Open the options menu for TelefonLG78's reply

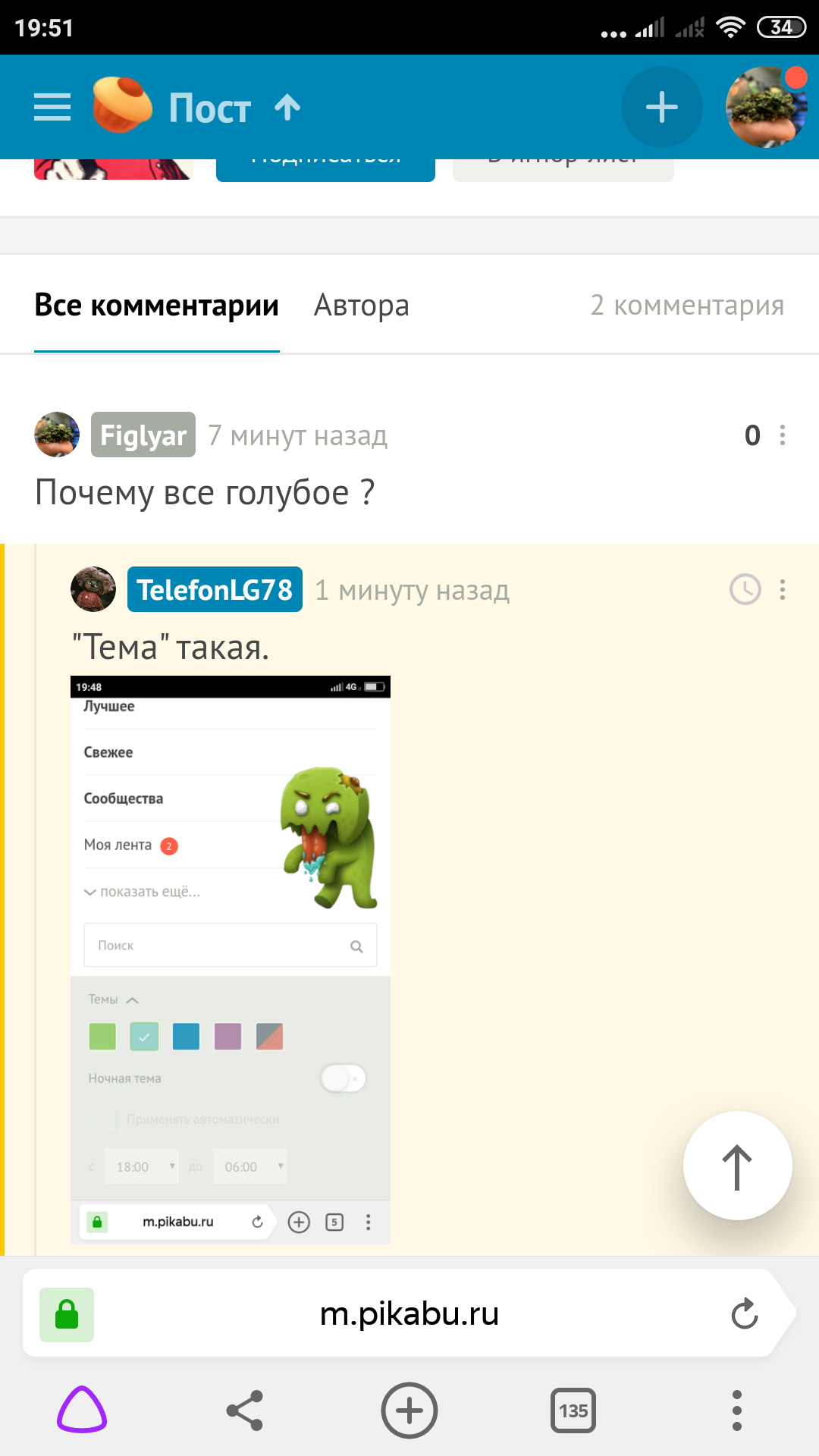783,590
